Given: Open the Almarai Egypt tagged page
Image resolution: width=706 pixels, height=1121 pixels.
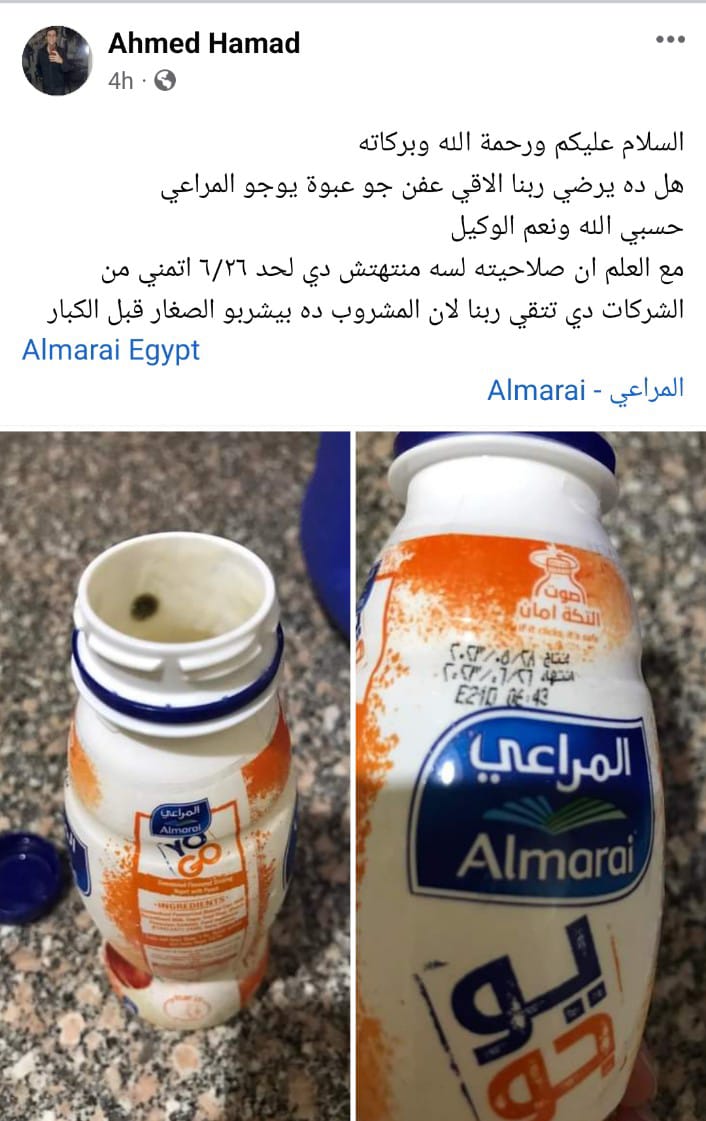Looking at the screenshot, I should point(111,351).
